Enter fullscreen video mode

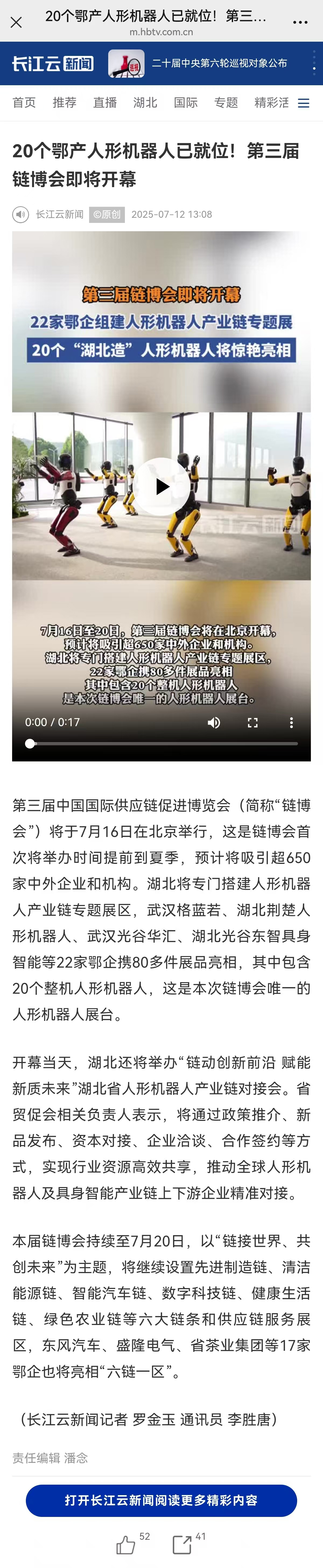pos(252,722)
